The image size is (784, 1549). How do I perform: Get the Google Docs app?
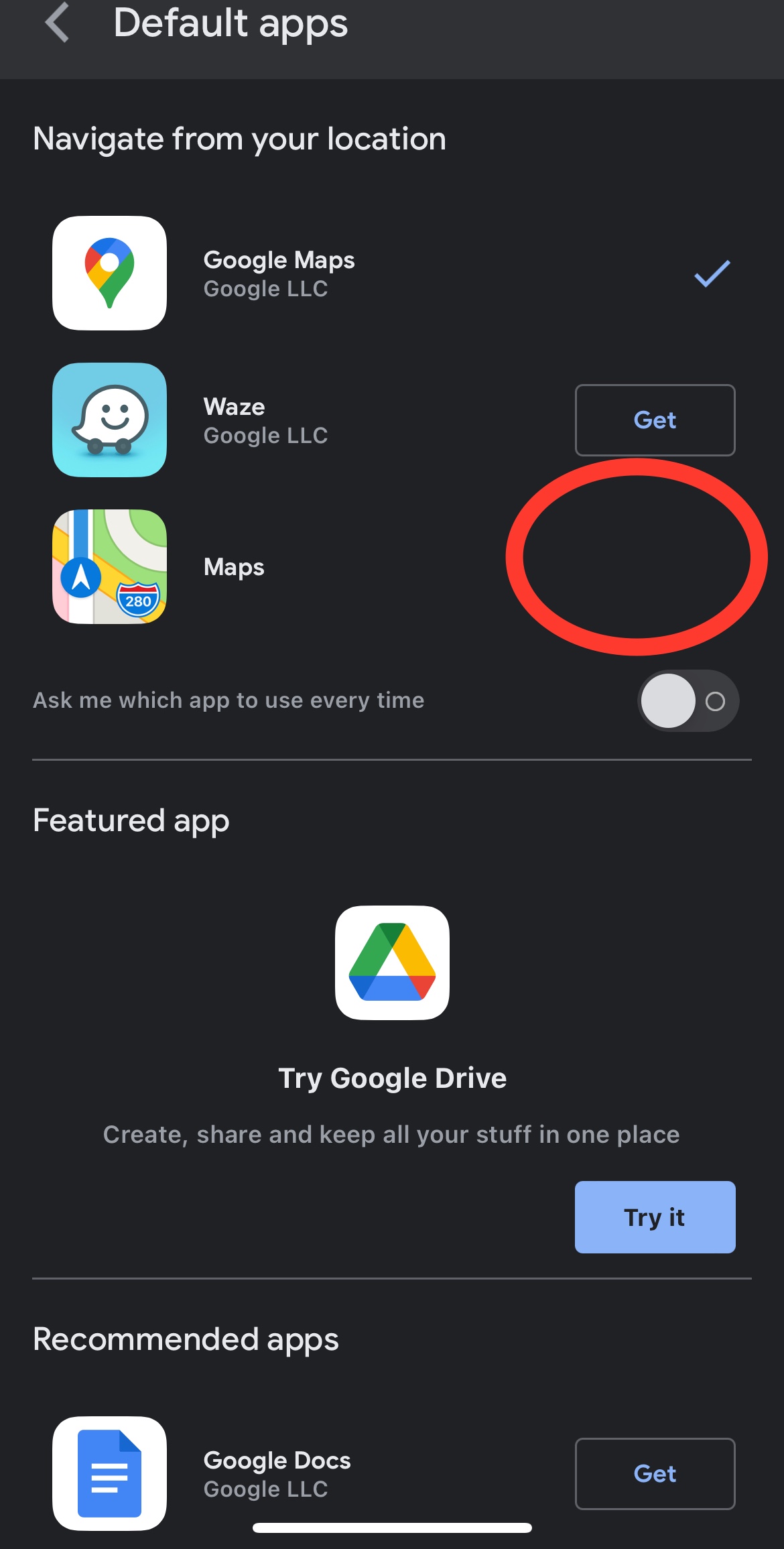655,1473
